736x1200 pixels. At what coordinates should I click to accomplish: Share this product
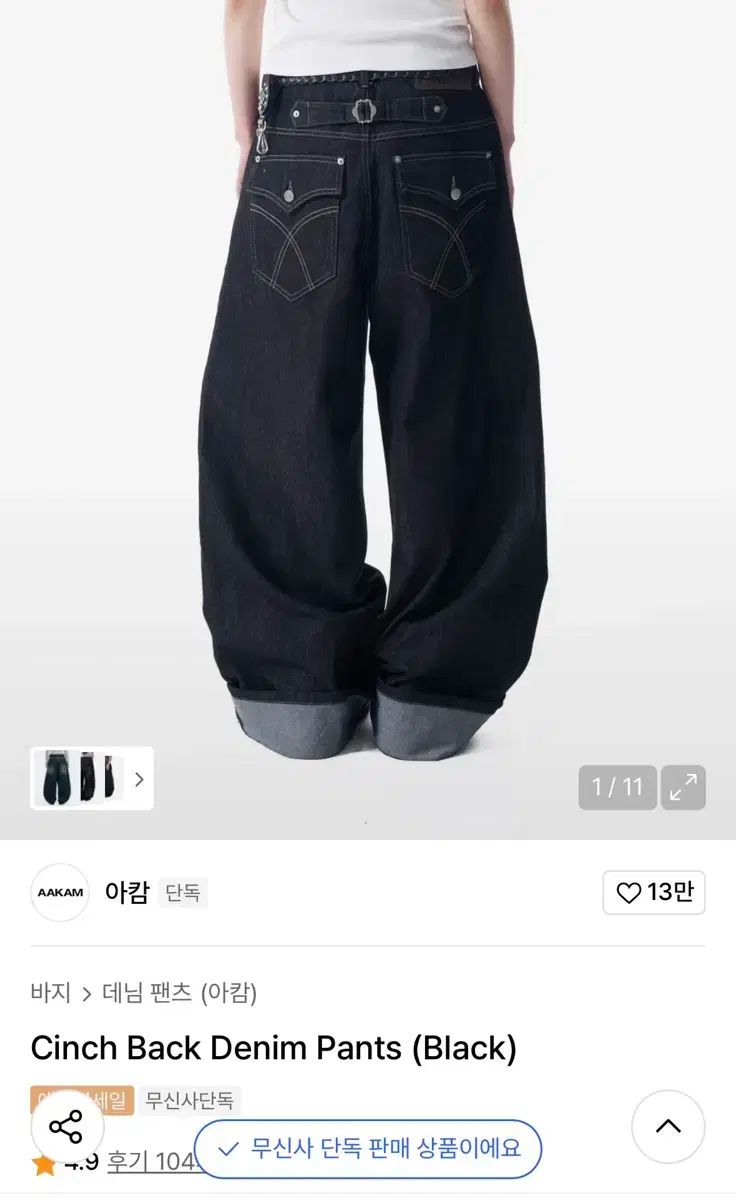66,1127
